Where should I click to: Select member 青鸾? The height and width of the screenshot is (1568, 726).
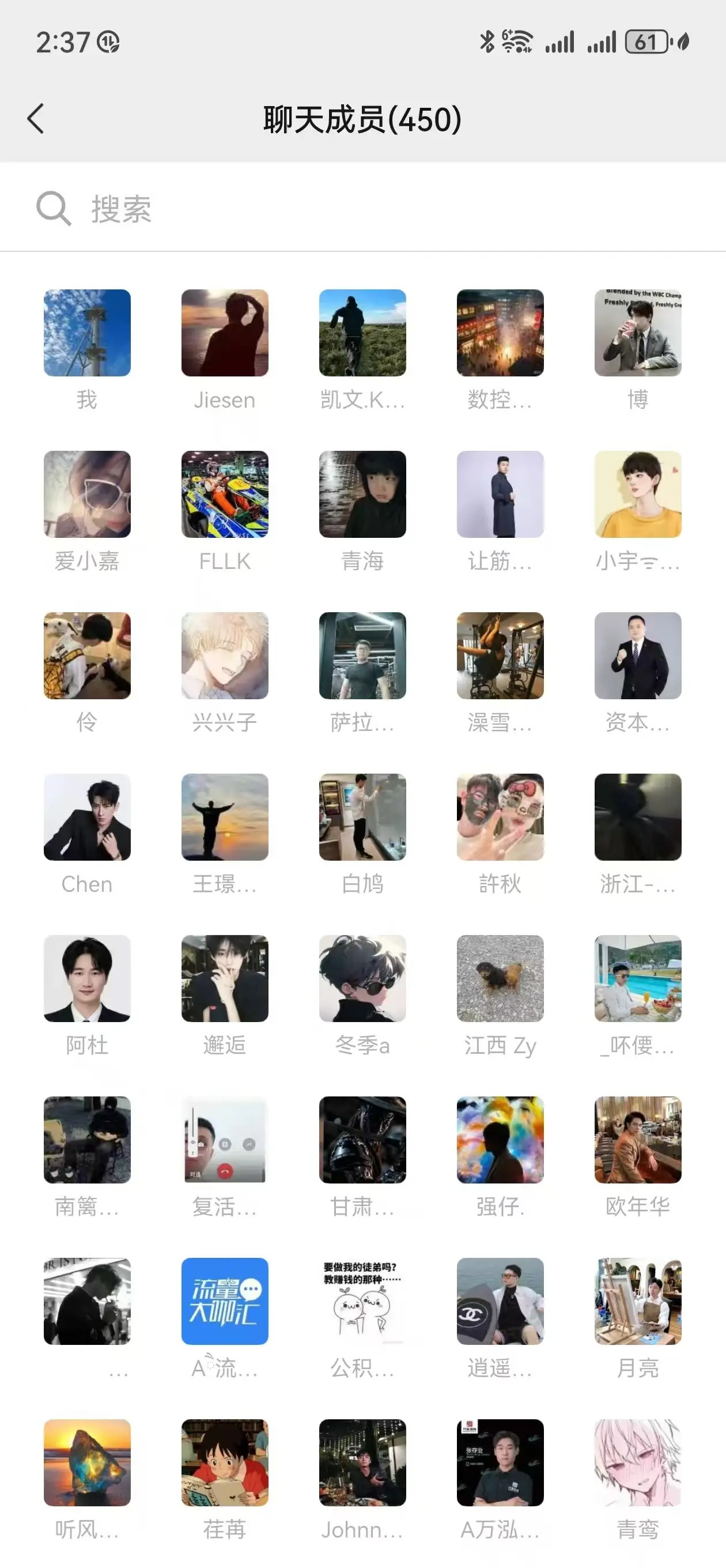pos(638,1462)
